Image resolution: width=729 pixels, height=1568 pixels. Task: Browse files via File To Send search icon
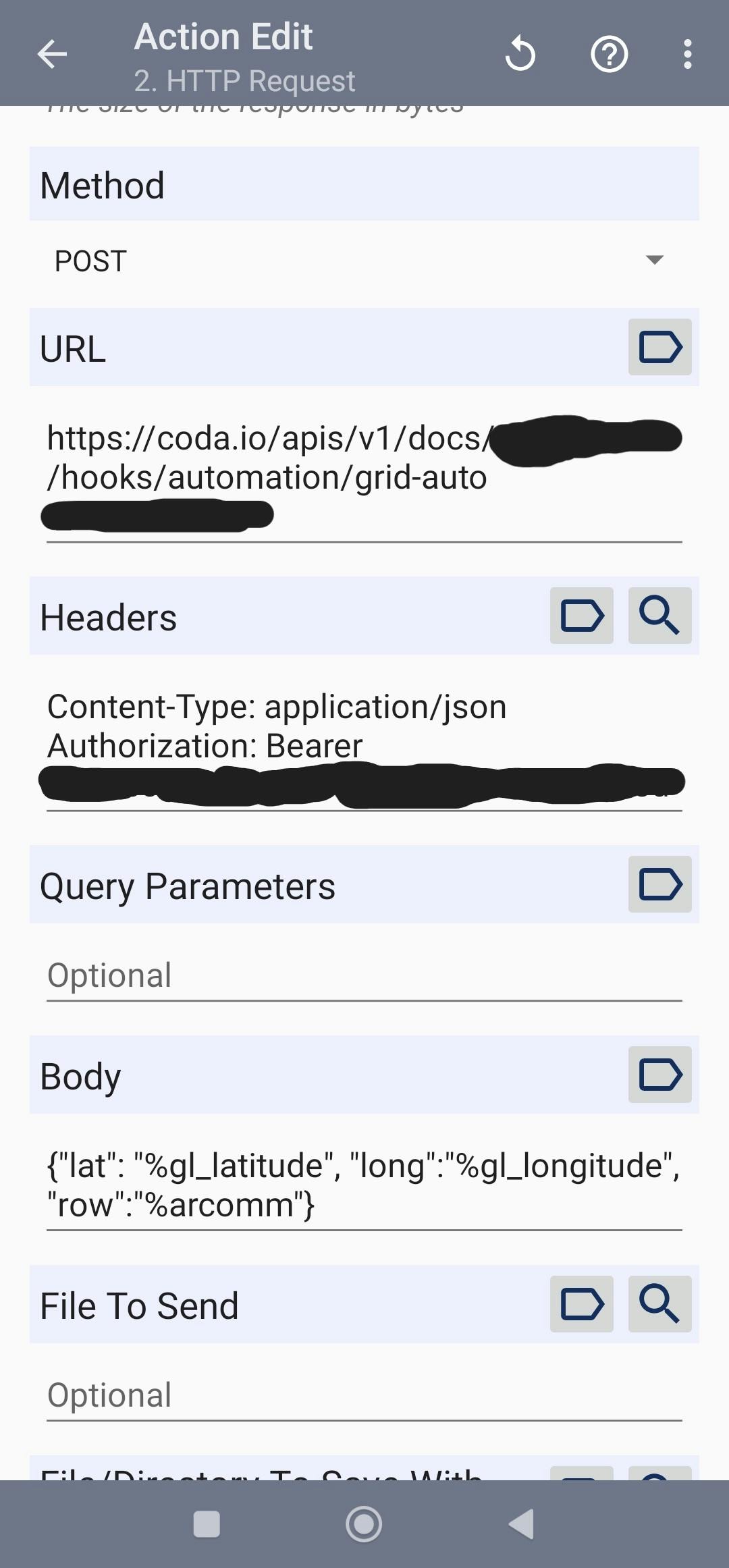coord(659,1304)
